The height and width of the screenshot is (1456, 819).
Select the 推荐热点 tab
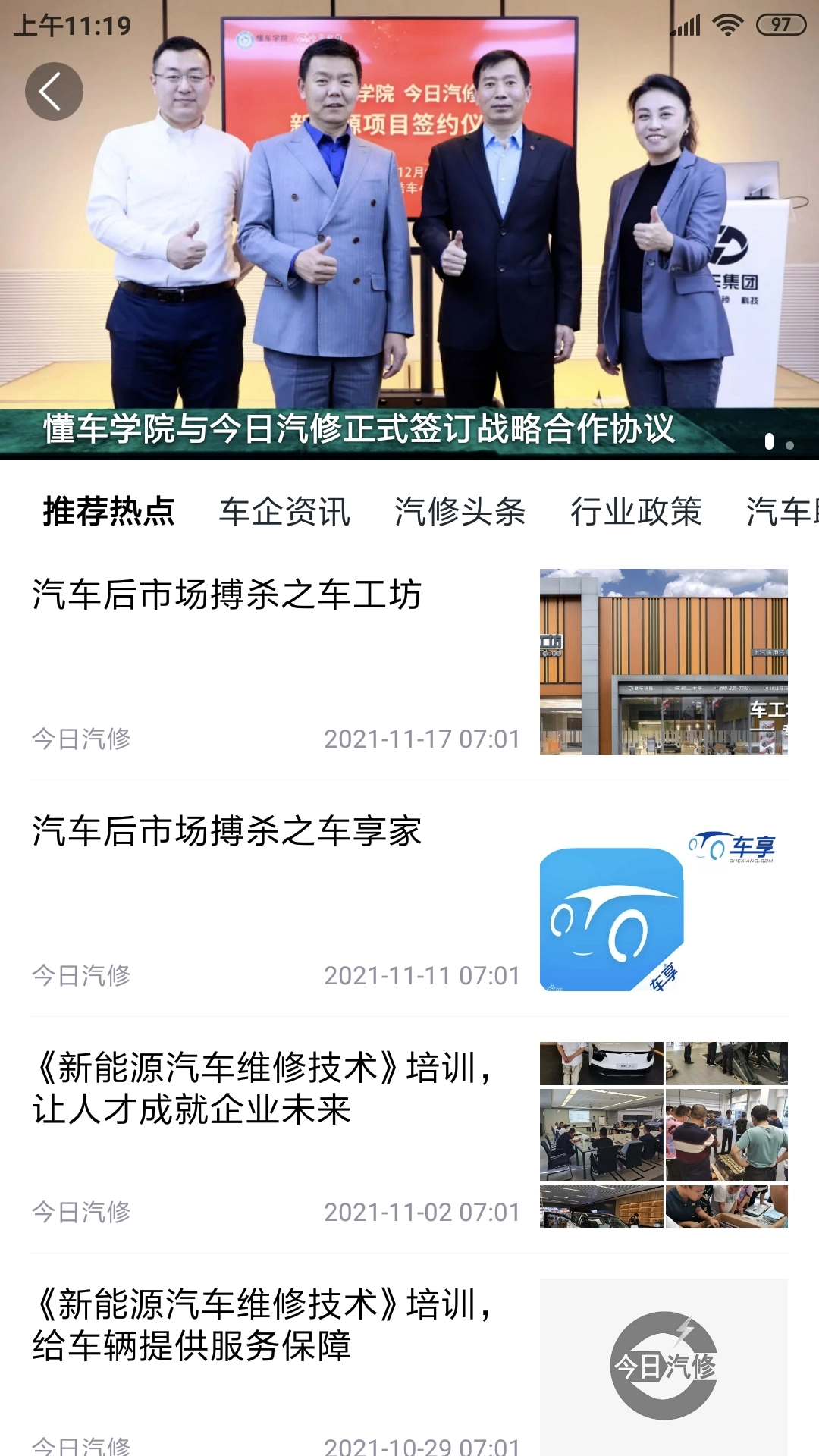coord(108,511)
